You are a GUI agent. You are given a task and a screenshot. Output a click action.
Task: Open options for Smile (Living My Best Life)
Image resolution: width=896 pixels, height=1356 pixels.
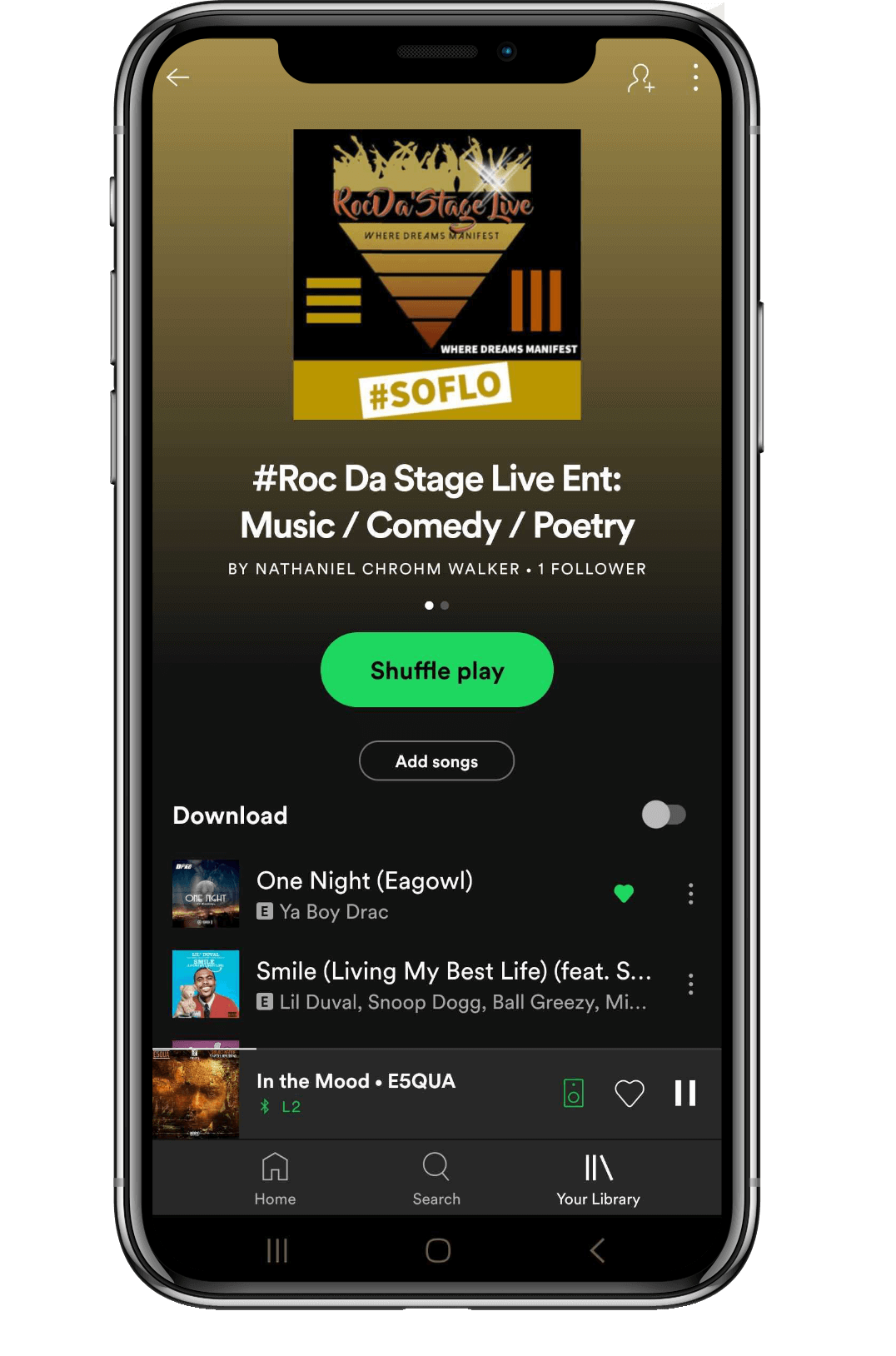(x=690, y=985)
